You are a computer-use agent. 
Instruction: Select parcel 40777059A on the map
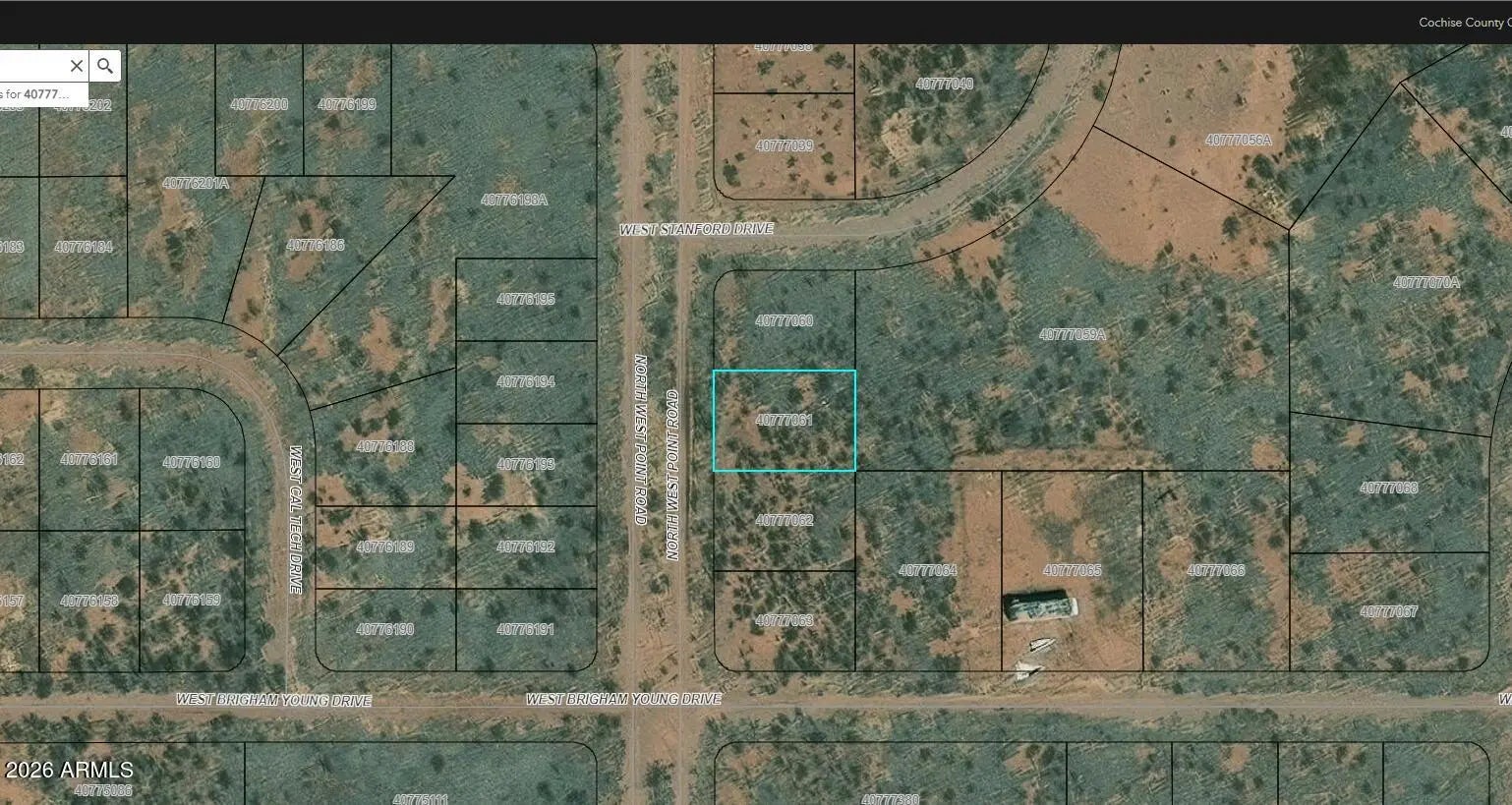(x=1072, y=335)
